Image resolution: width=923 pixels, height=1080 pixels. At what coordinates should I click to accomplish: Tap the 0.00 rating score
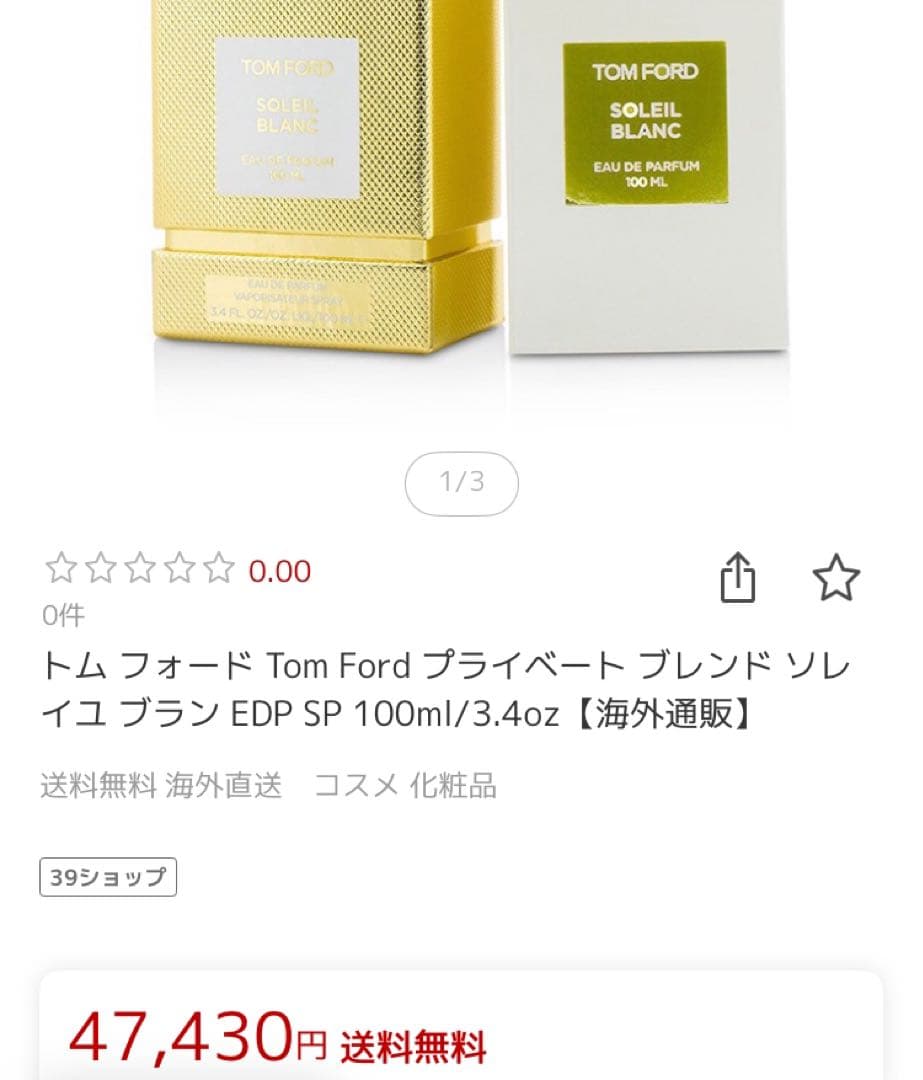280,571
